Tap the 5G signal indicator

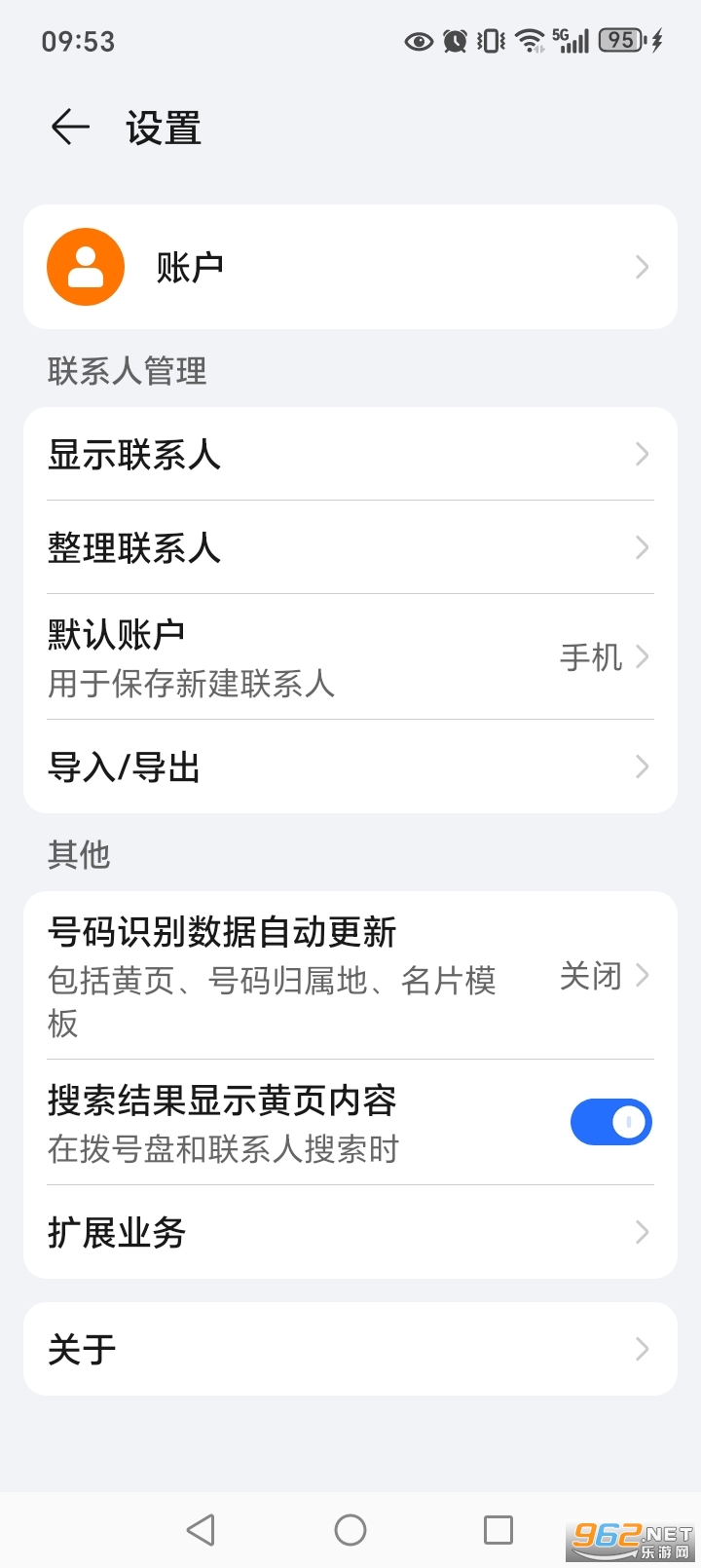pyautogui.click(x=571, y=40)
